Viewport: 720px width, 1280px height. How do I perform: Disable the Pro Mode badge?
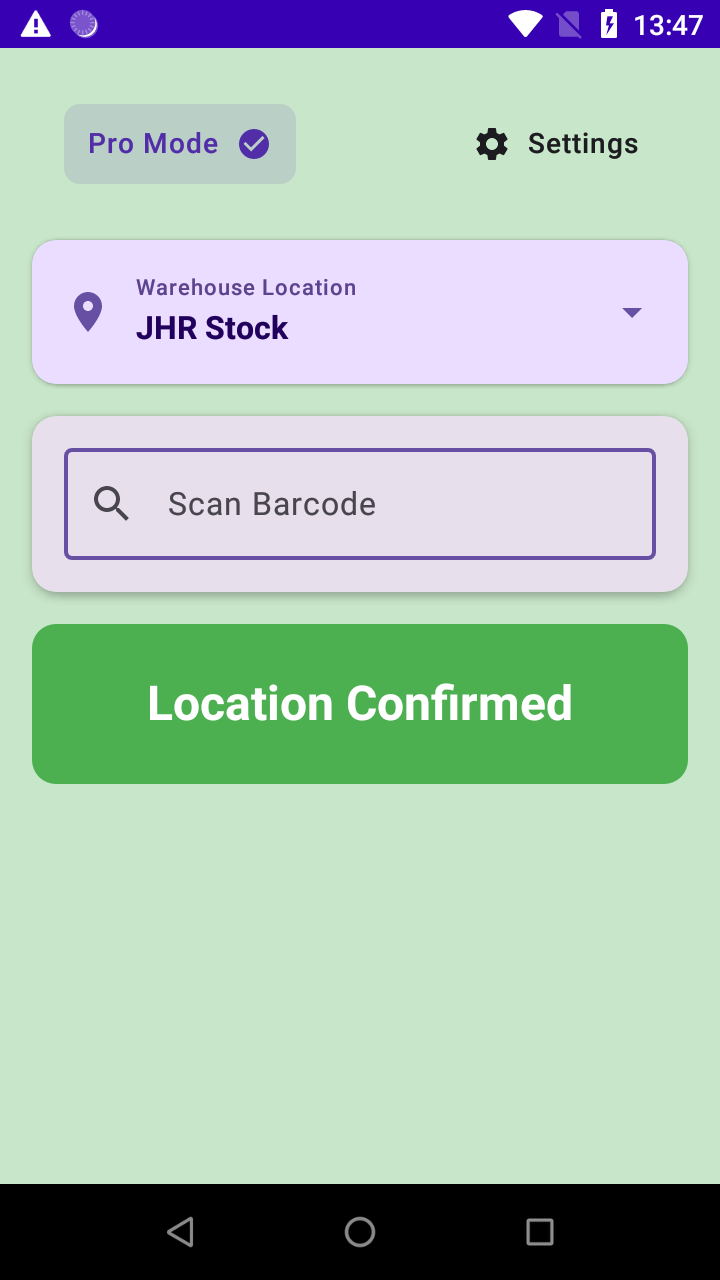click(180, 143)
